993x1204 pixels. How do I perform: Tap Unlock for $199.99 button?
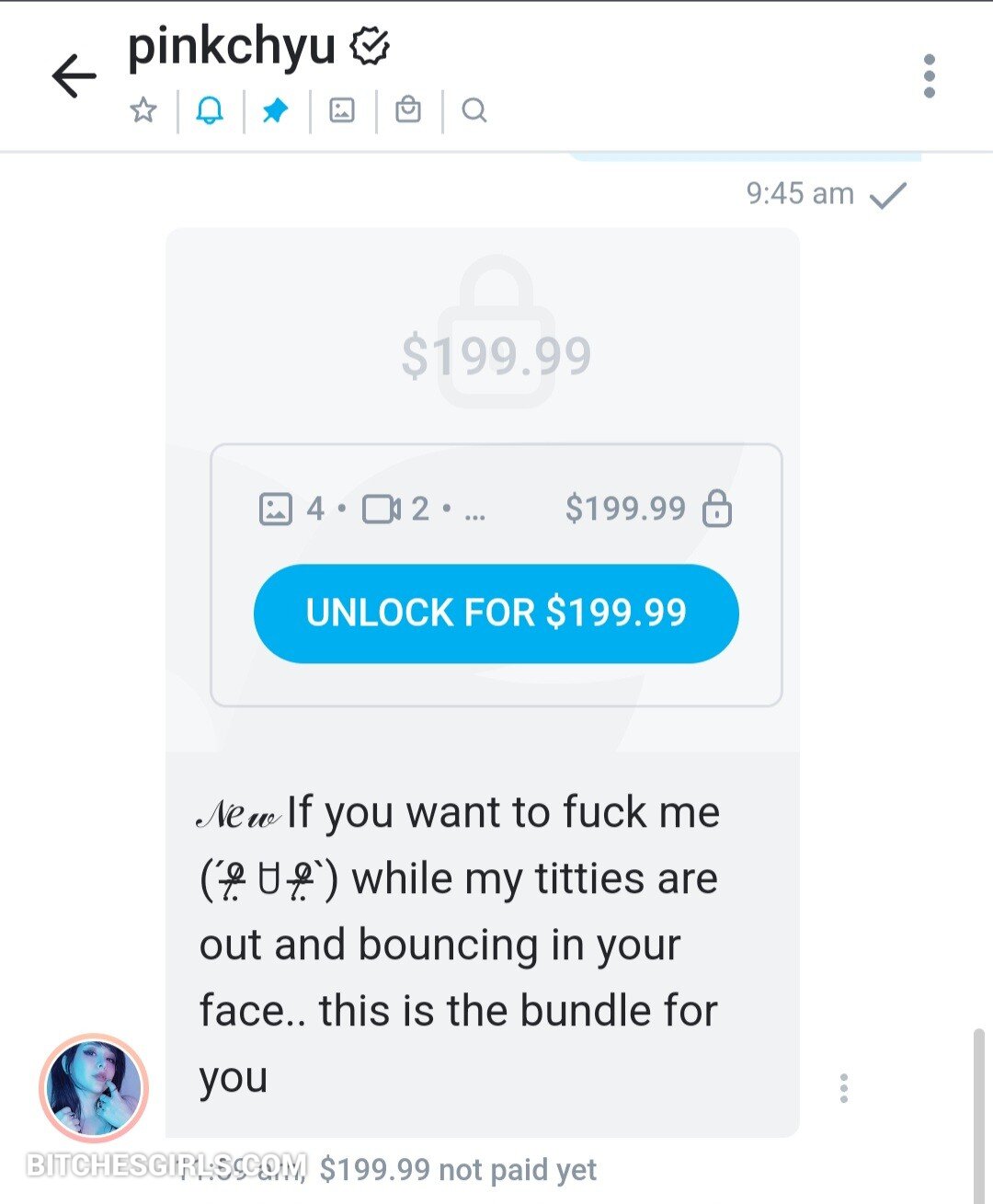pyautogui.click(x=496, y=613)
